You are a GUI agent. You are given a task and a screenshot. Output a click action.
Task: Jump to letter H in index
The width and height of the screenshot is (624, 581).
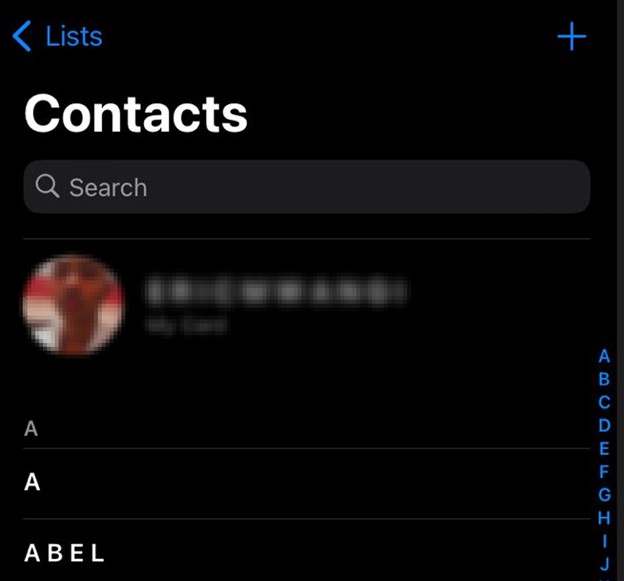604,518
